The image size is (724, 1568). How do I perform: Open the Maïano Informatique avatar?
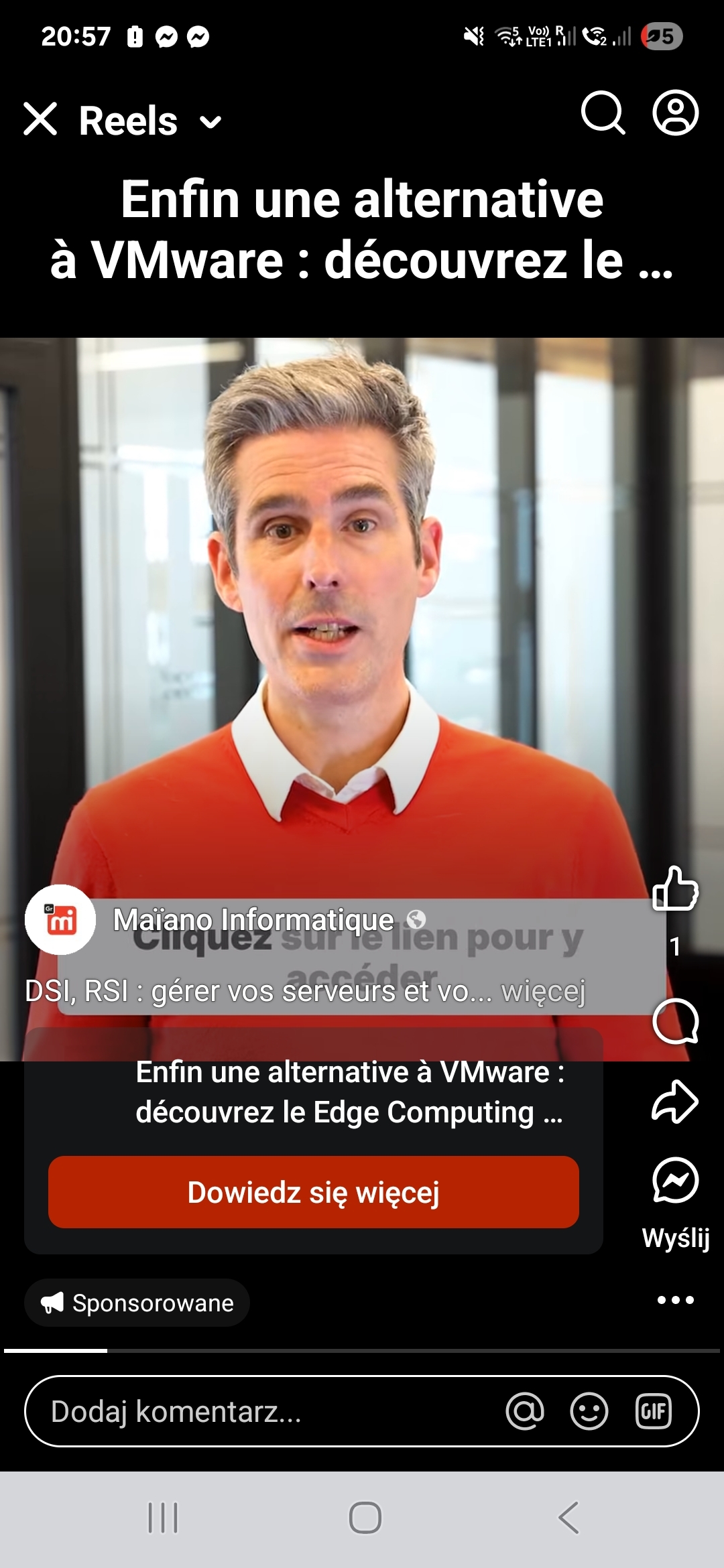coord(60,919)
